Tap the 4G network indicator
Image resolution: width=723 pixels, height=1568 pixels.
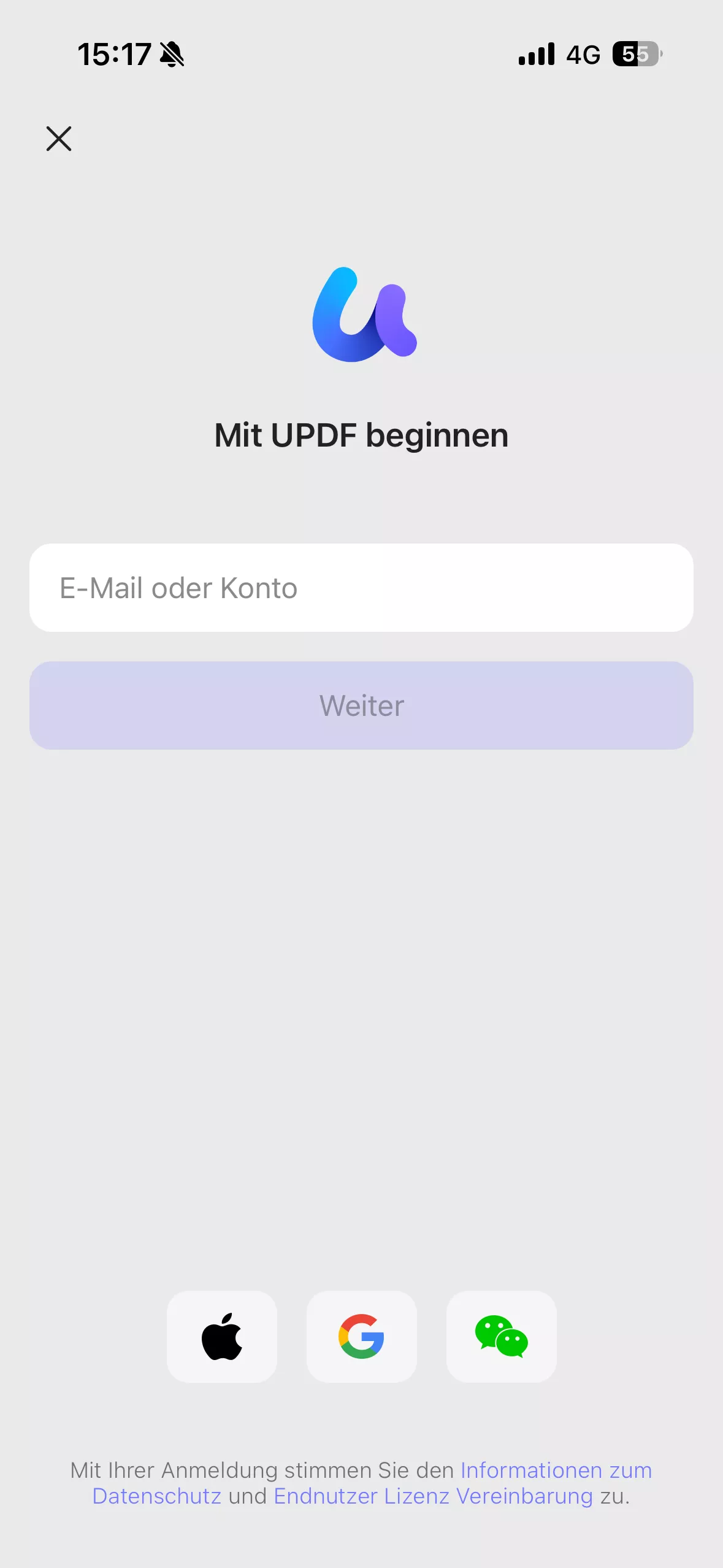(583, 55)
